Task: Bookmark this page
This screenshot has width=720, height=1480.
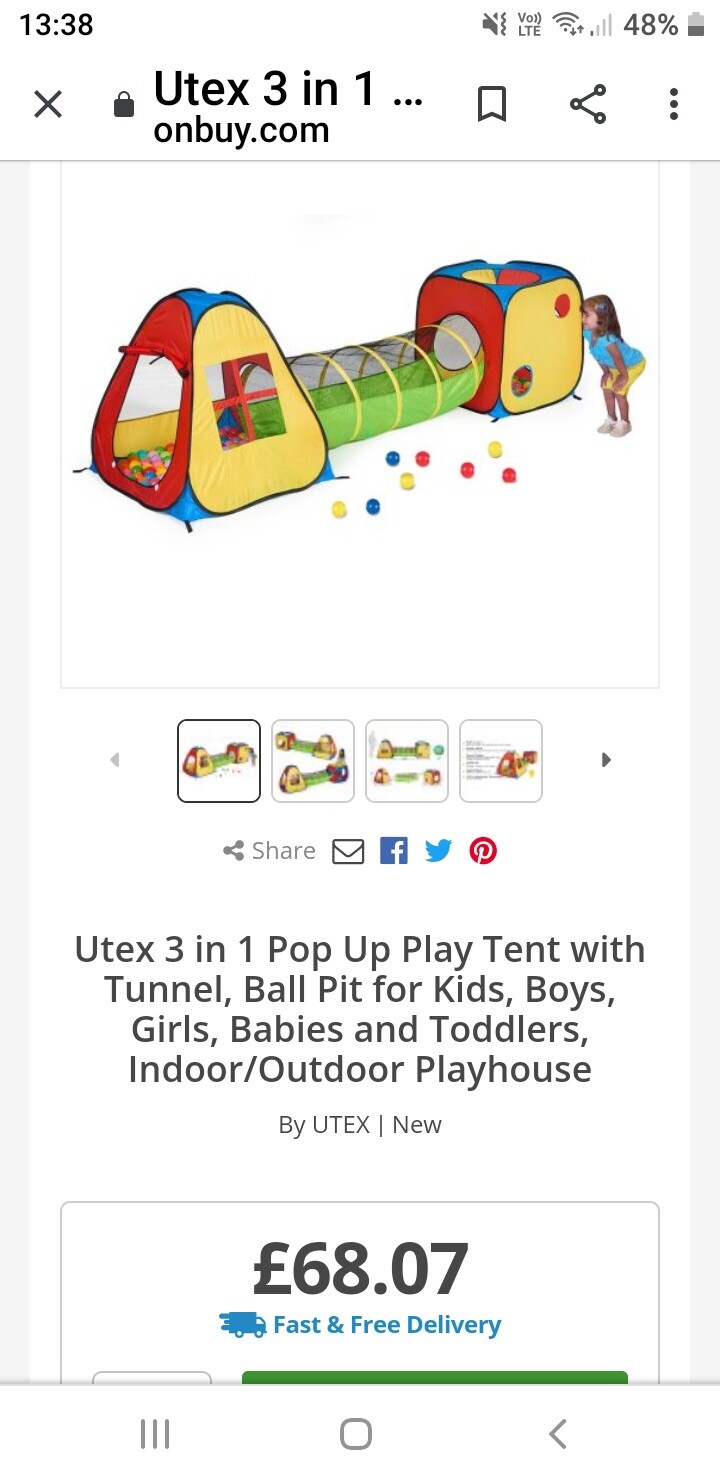Action: click(492, 103)
